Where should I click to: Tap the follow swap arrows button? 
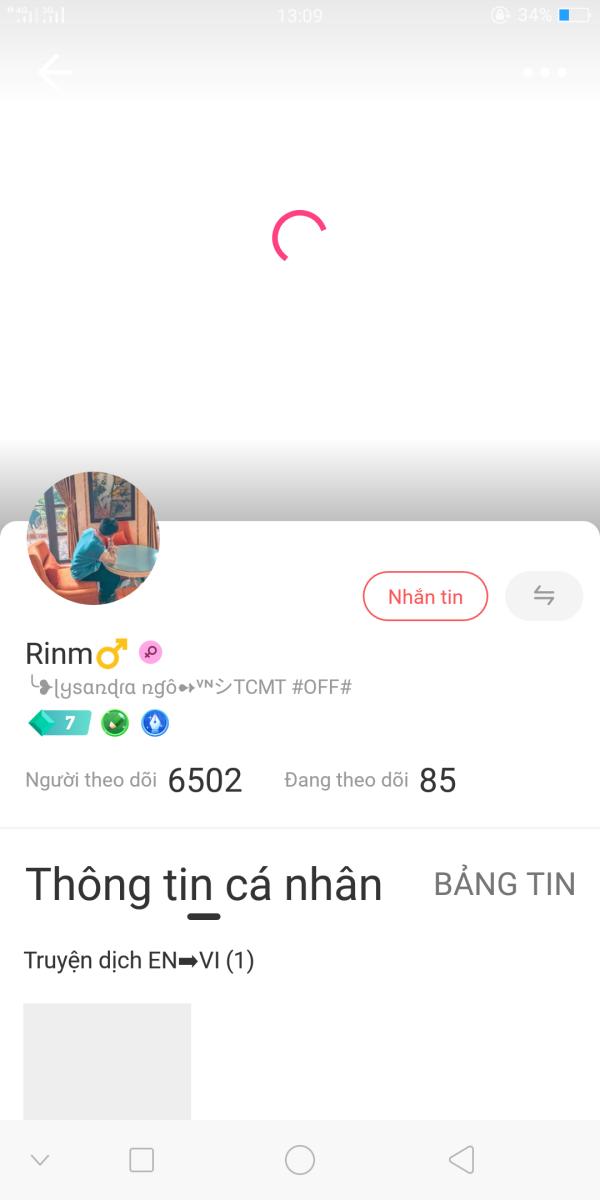(x=544, y=596)
